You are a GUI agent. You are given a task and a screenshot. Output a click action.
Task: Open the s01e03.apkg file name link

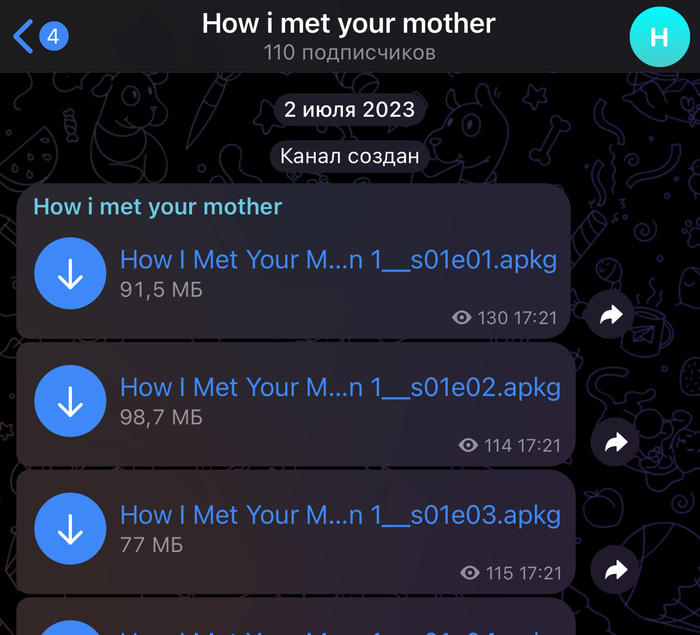tap(340, 515)
